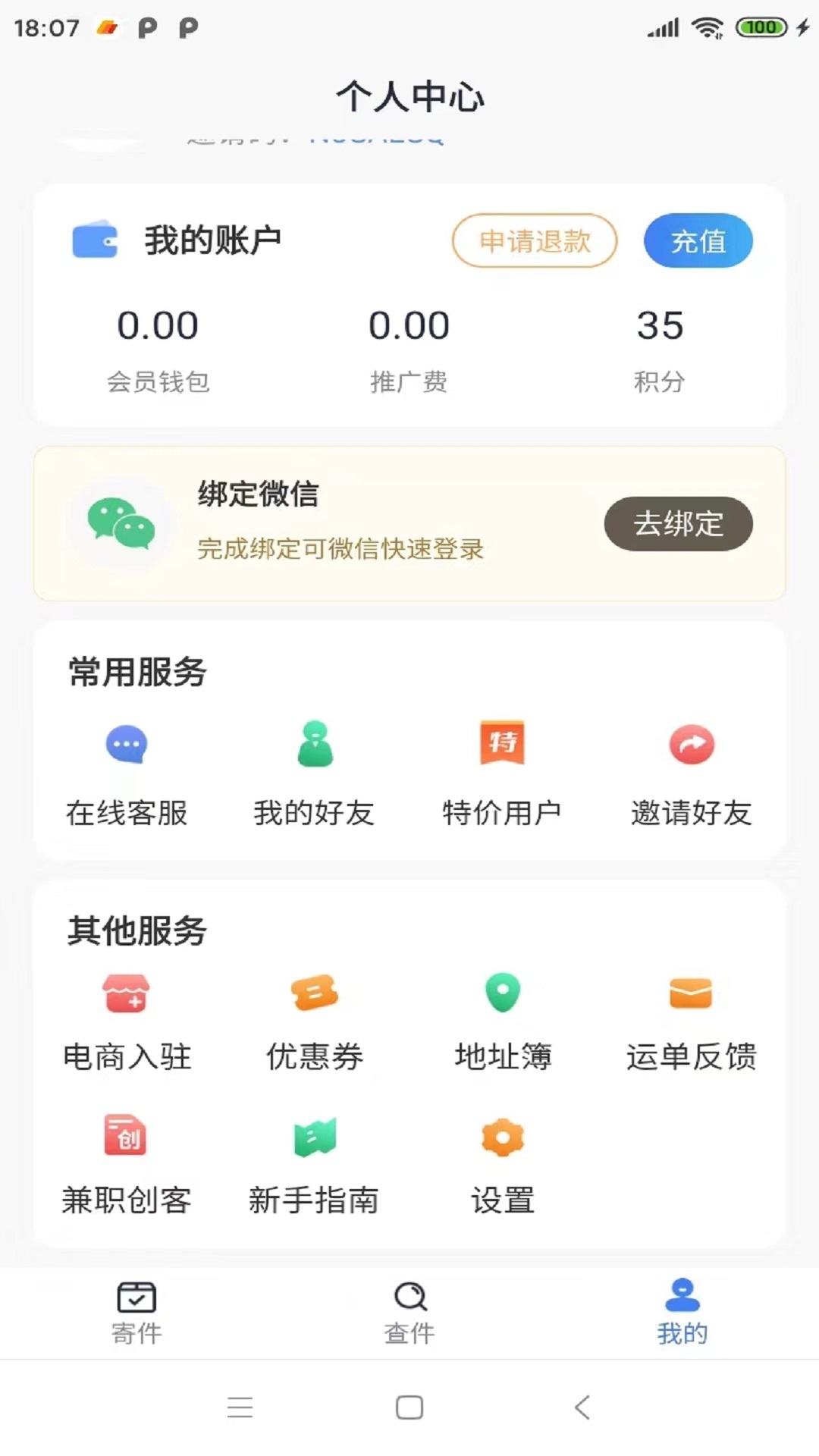Open 我的好友 my friends
The image size is (819, 1456).
313,770
